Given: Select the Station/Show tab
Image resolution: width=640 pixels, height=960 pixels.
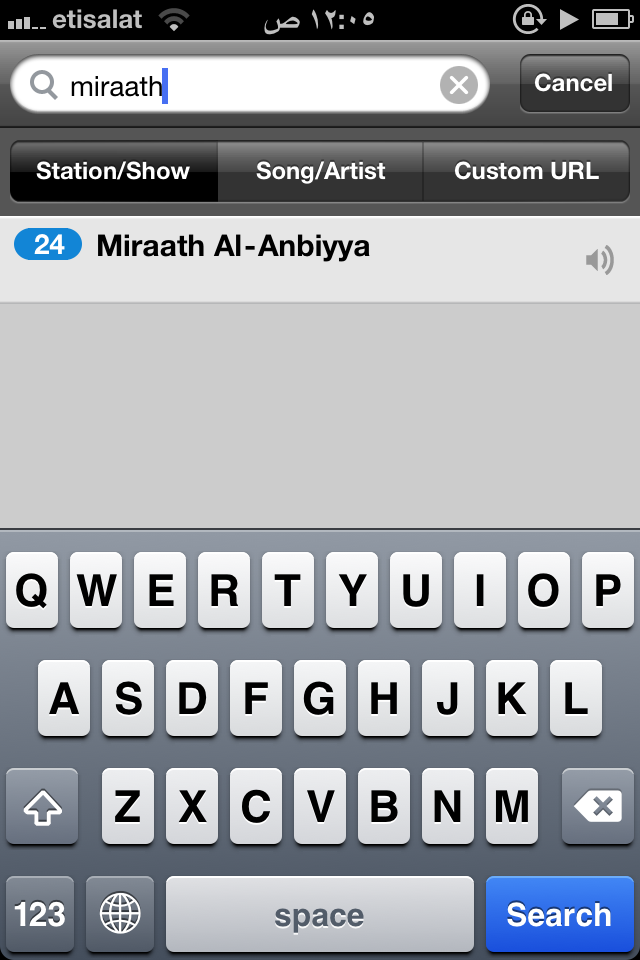Looking at the screenshot, I should click(113, 171).
